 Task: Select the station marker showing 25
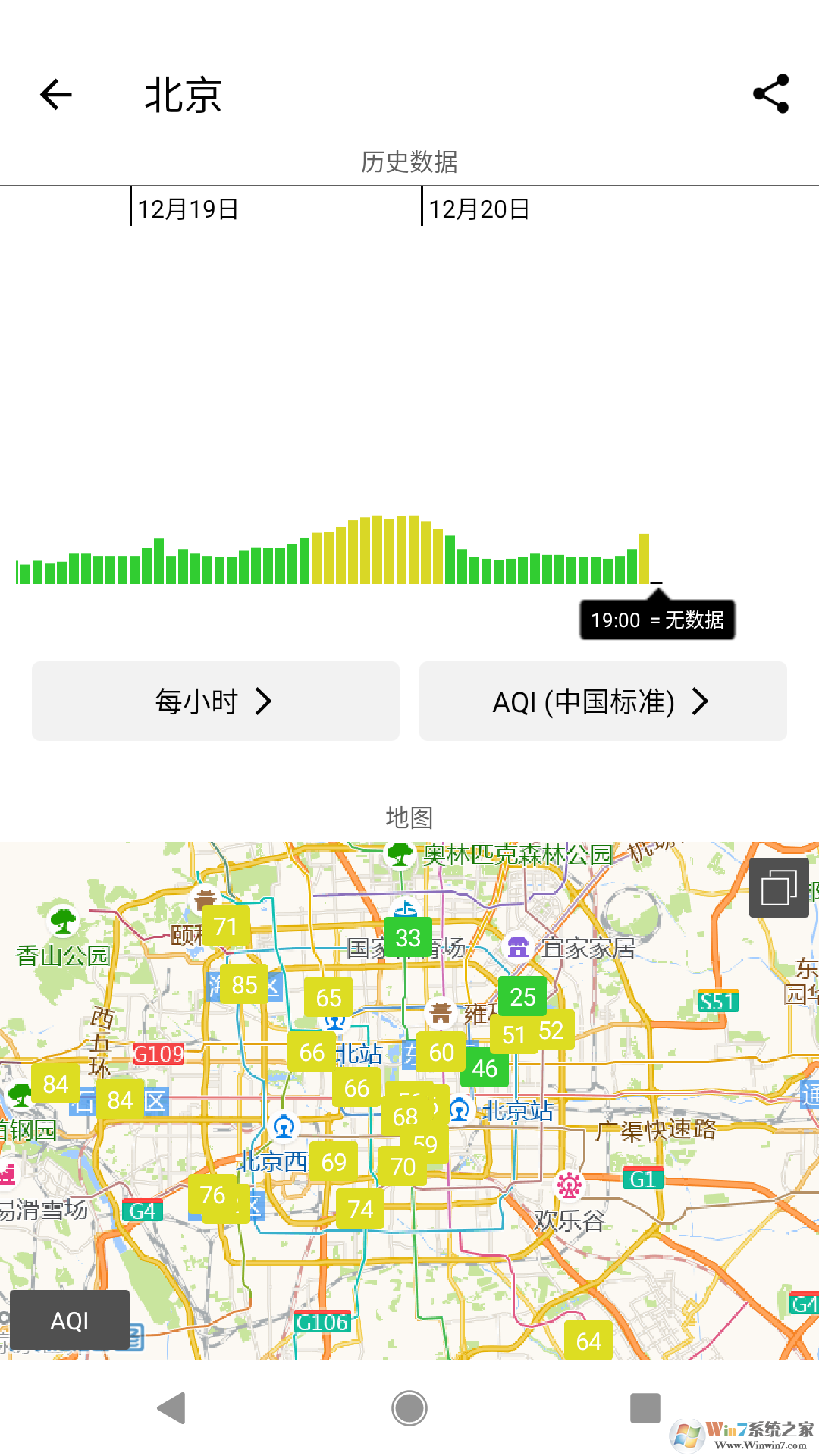click(522, 997)
